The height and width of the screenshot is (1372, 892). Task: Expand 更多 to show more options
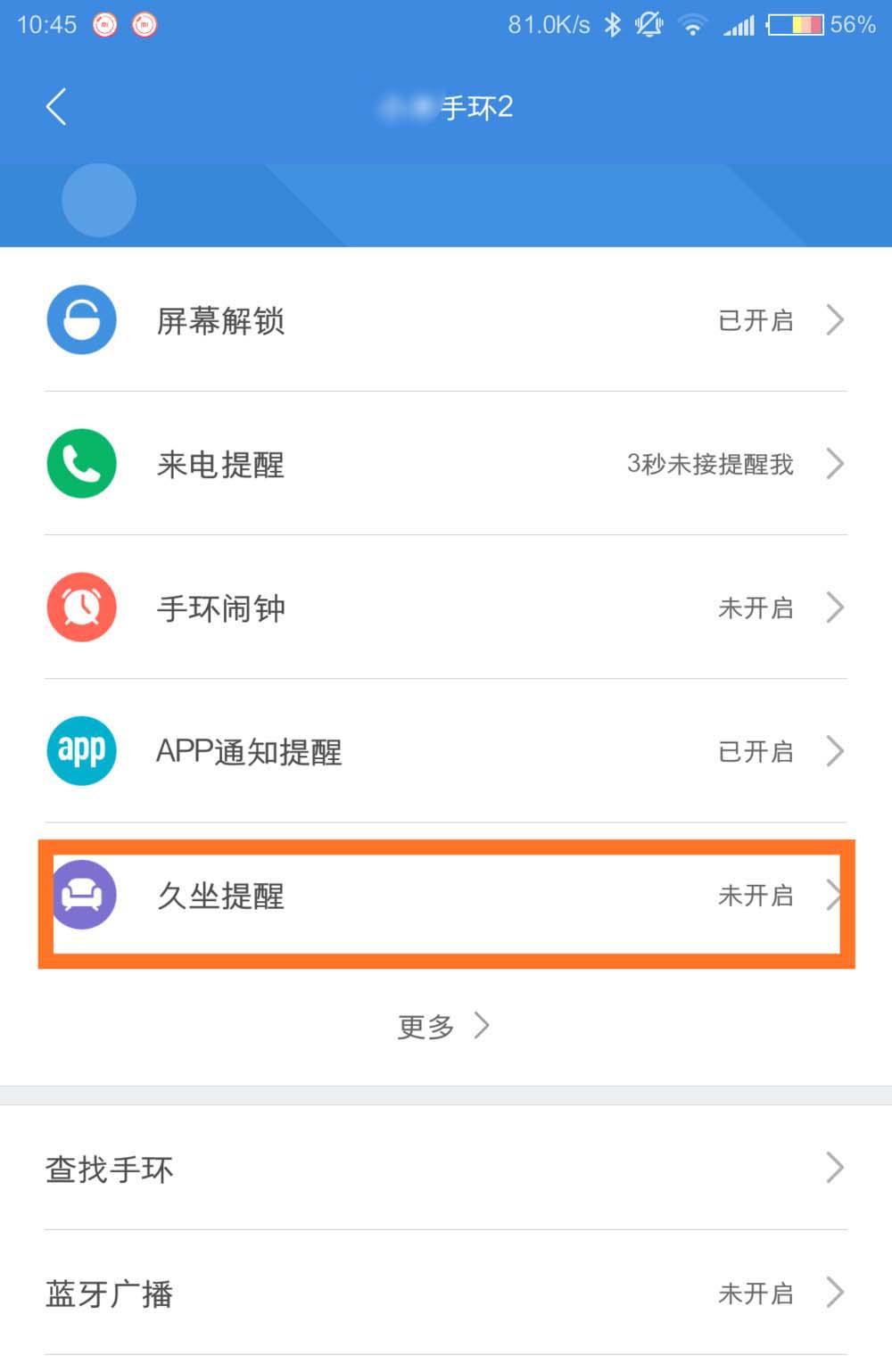click(443, 1026)
